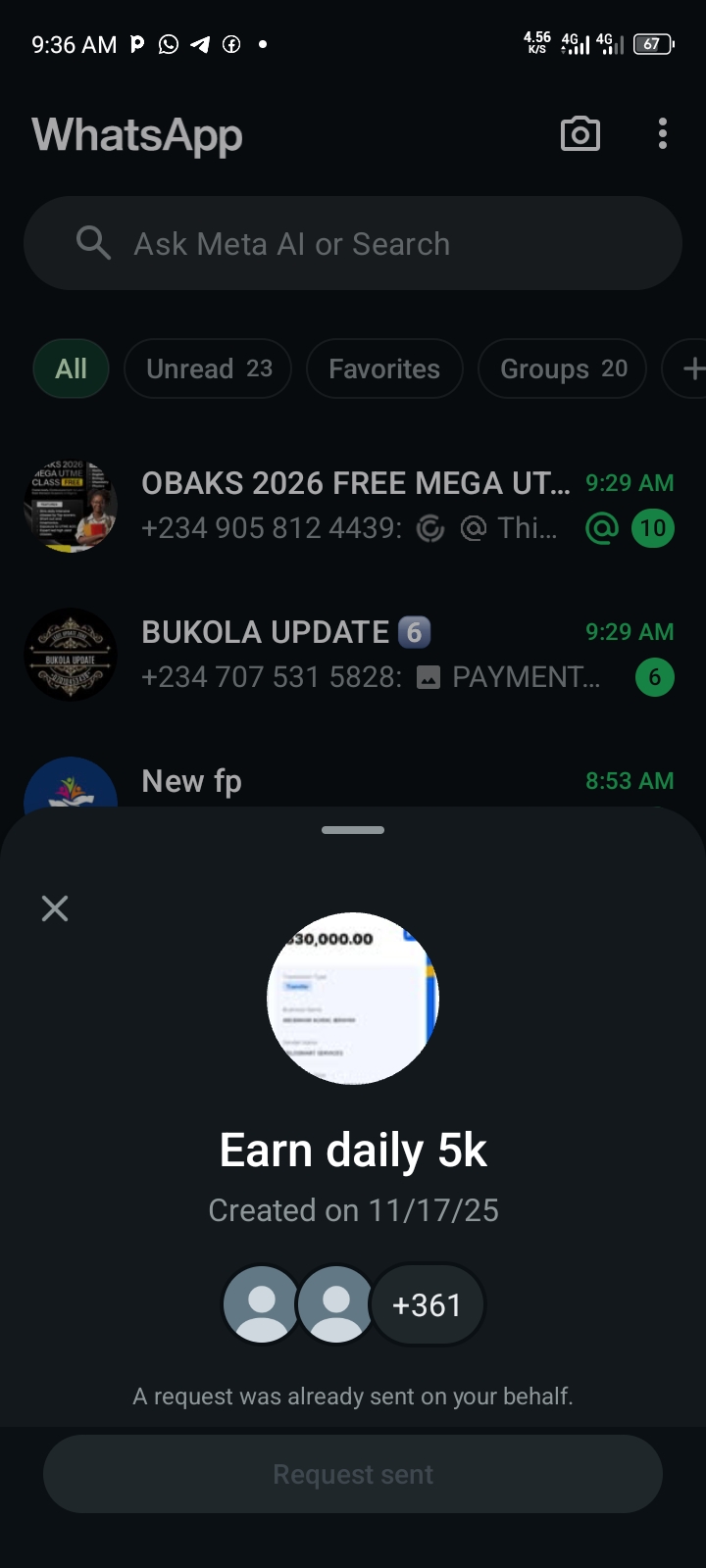View the +361 group members list

[427, 1305]
